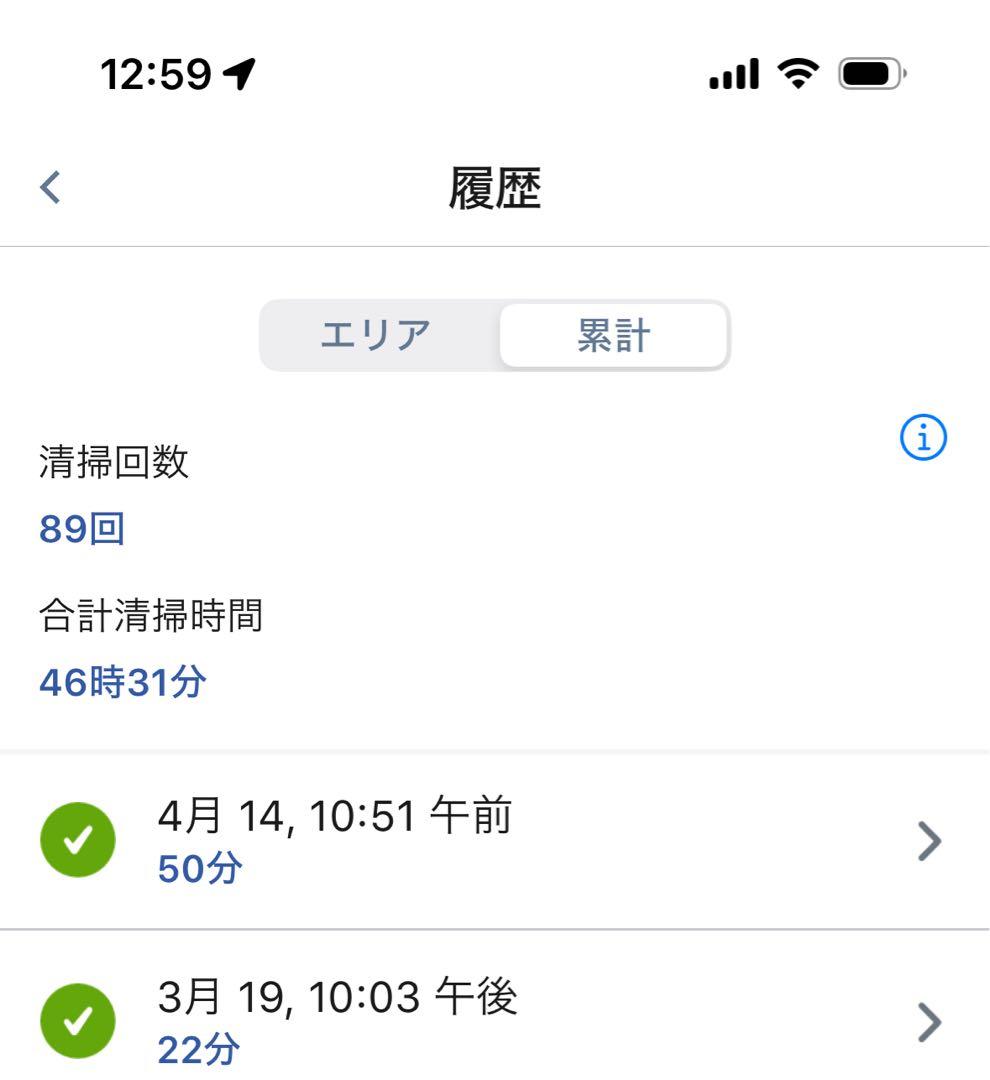Tap the back arrow to leave 履歴
990x1080 pixels.
click(x=47, y=185)
